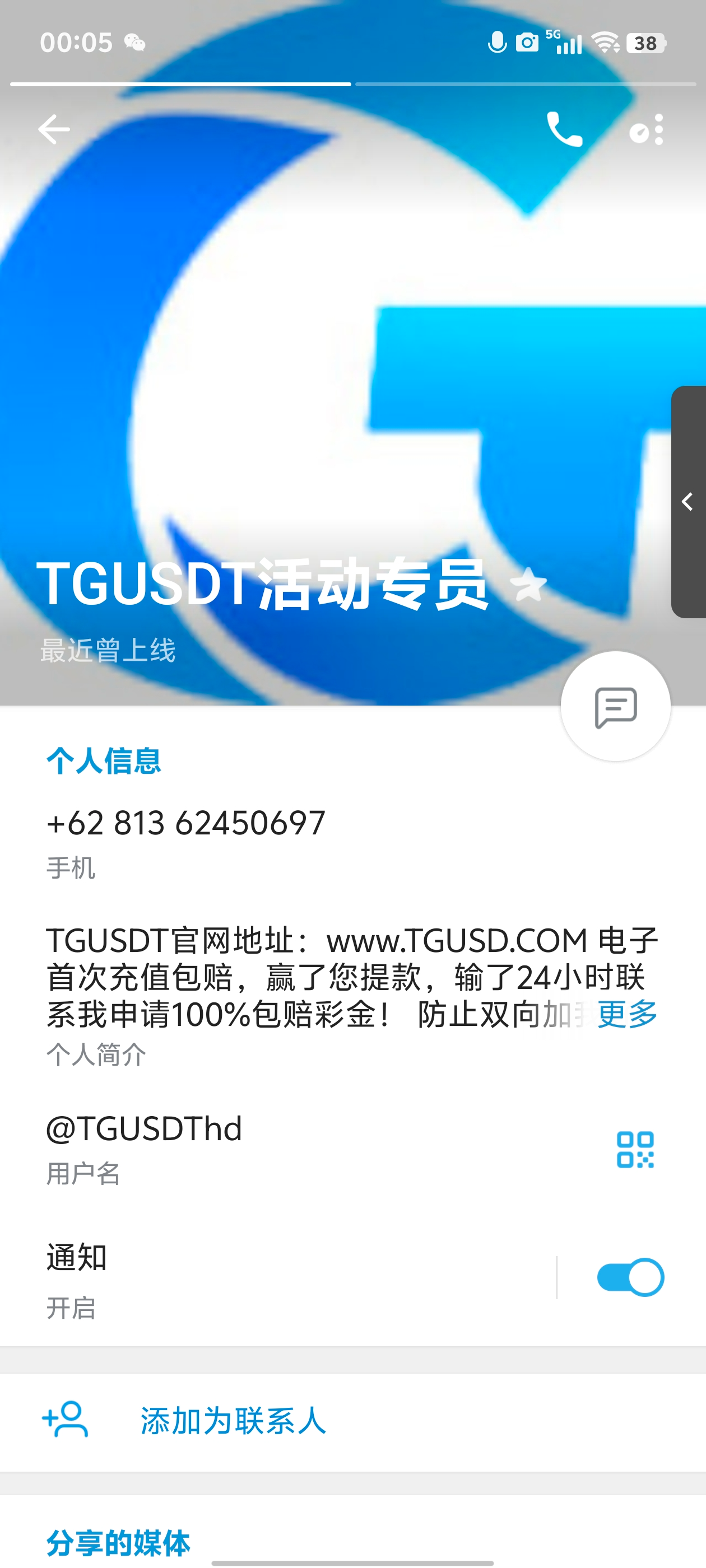Start a voice call with this user

point(564,130)
